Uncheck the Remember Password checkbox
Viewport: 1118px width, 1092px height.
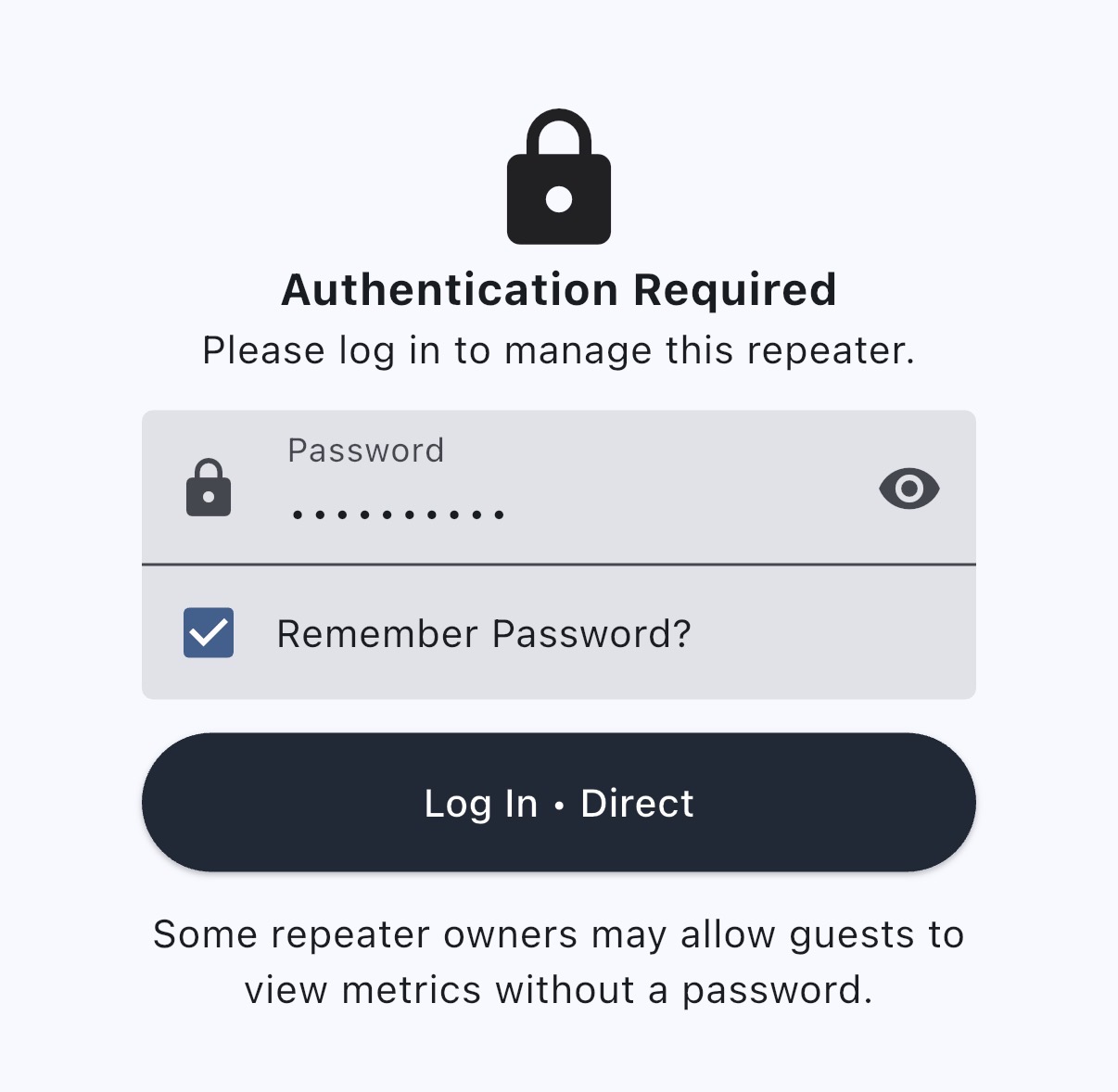pos(209,633)
